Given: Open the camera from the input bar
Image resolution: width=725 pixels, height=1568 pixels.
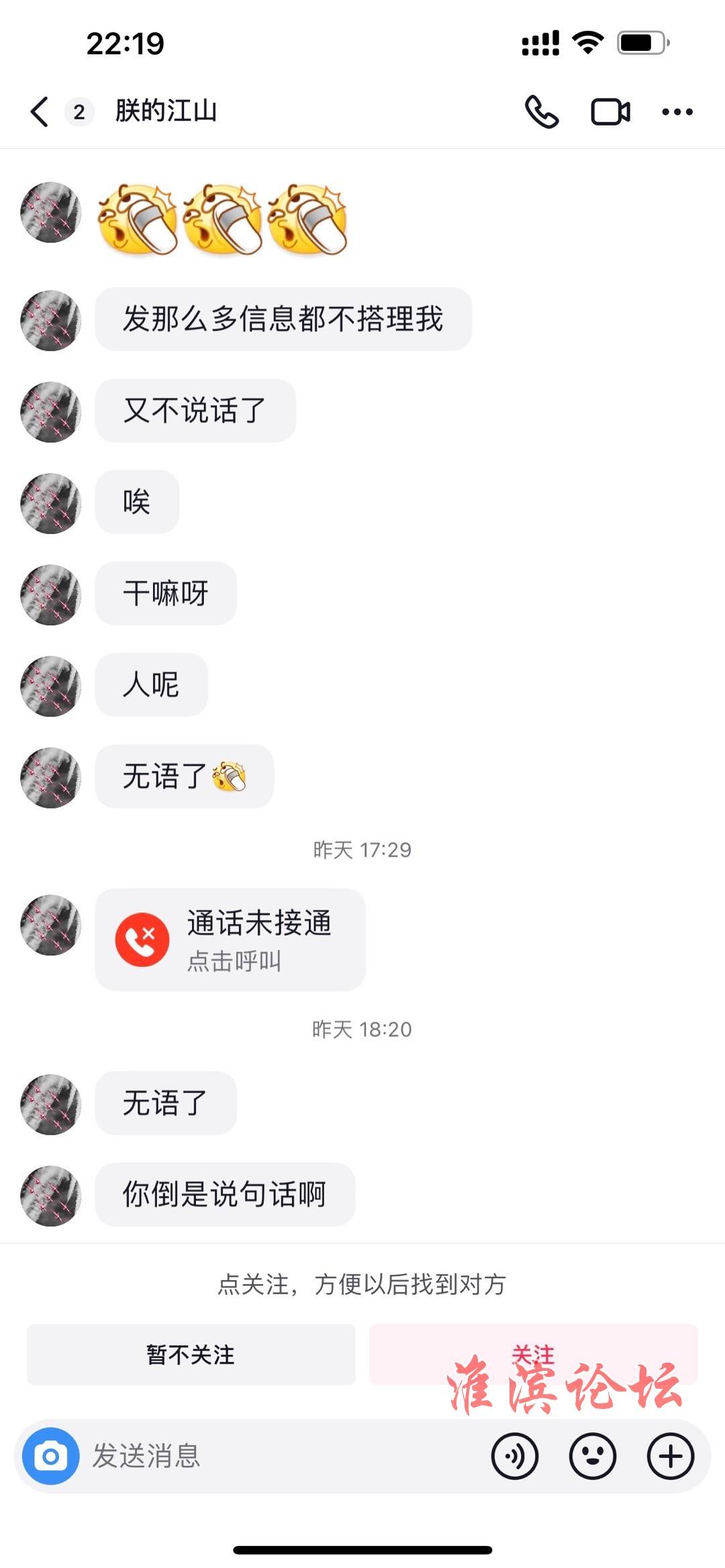Looking at the screenshot, I should tap(51, 1456).
